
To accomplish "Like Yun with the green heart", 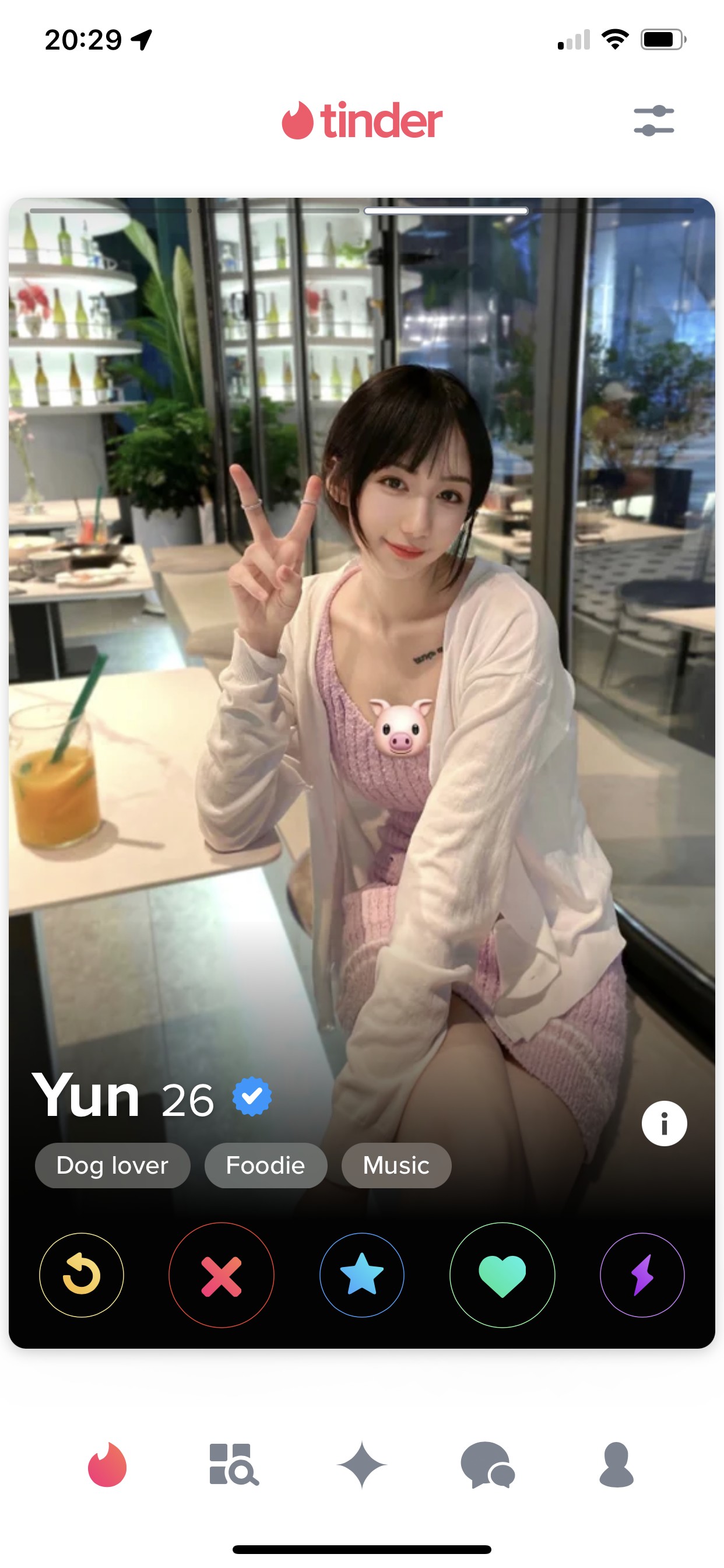I will pyautogui.click(x=502, y=1275).
